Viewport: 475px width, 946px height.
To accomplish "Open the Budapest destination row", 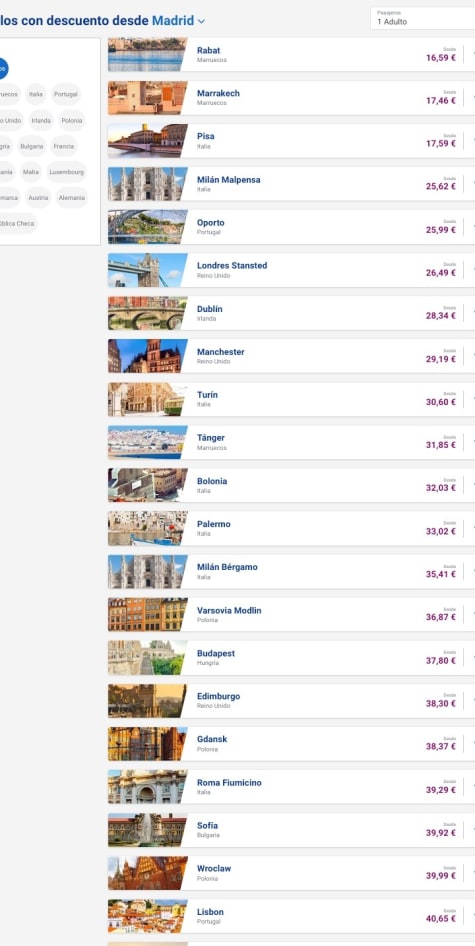I will [x=292, y=658].
